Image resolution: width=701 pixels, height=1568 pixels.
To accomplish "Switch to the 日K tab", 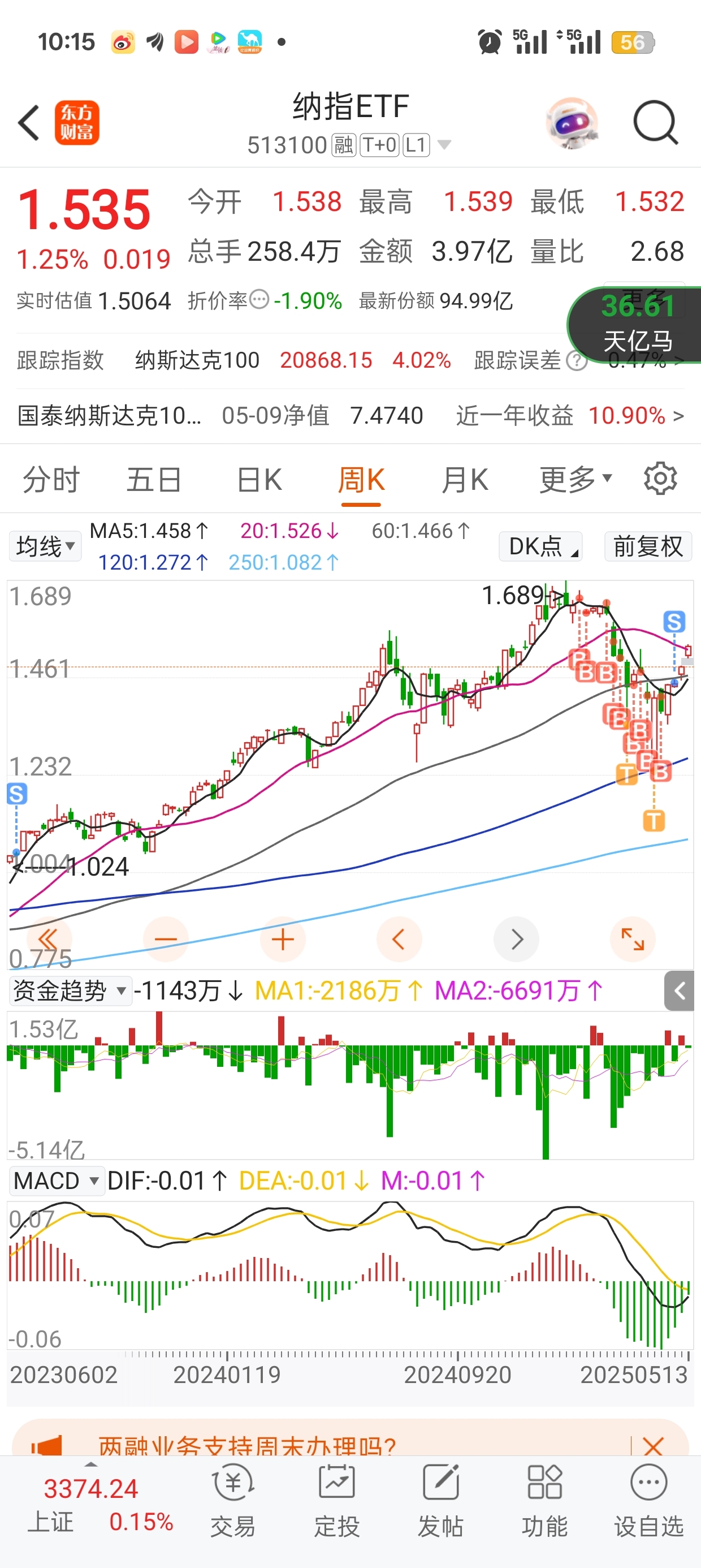I will pyautogui.click(x=258, y=479).
